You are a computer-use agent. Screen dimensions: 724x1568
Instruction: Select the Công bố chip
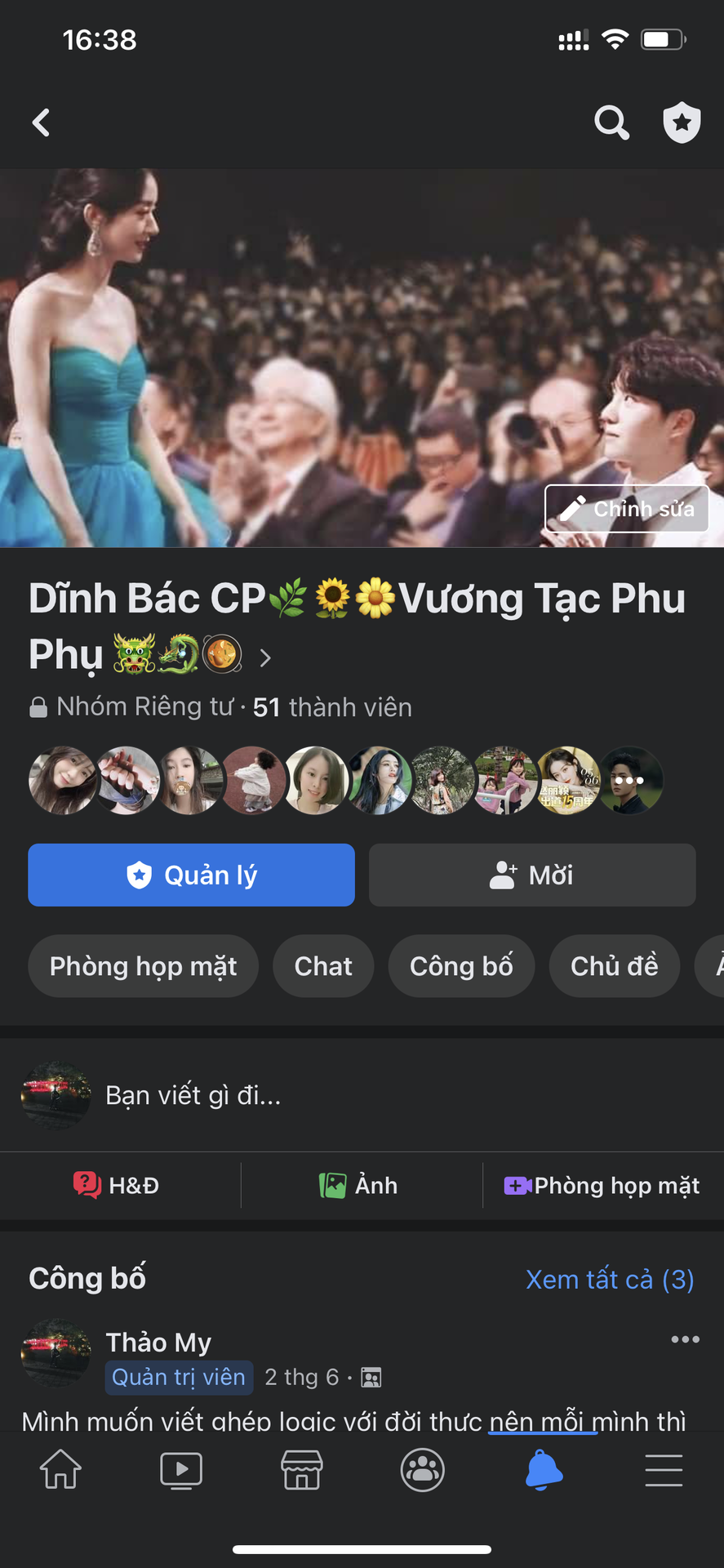tap(461, 966)
